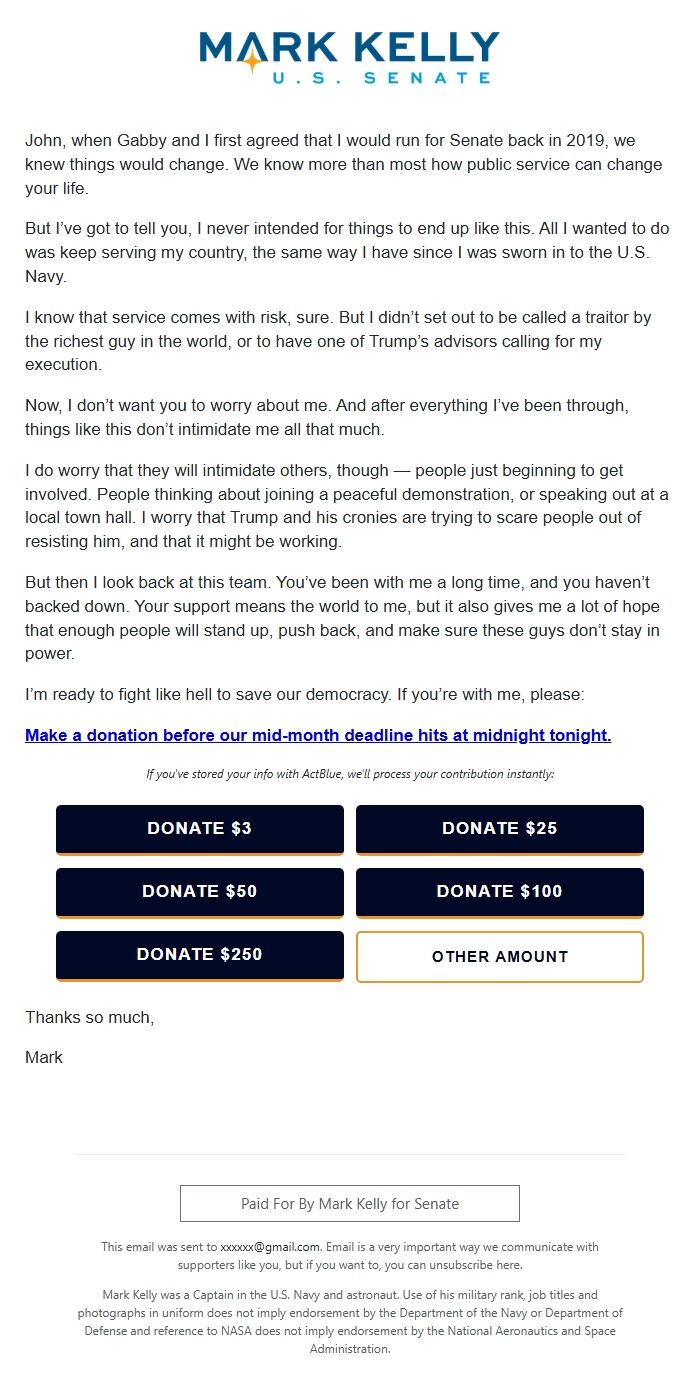Give with the DONATE $100 button

click(500, 893)
